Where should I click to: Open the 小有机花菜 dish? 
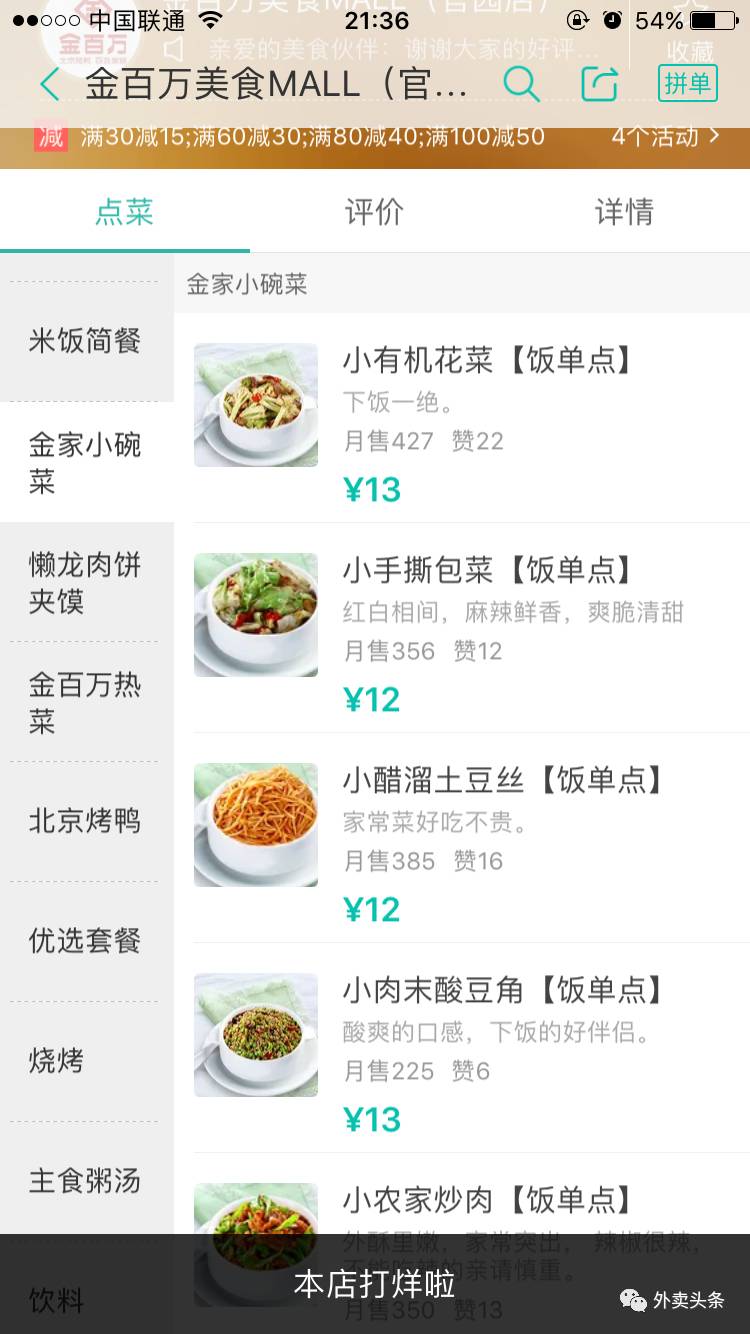(487, 361)
